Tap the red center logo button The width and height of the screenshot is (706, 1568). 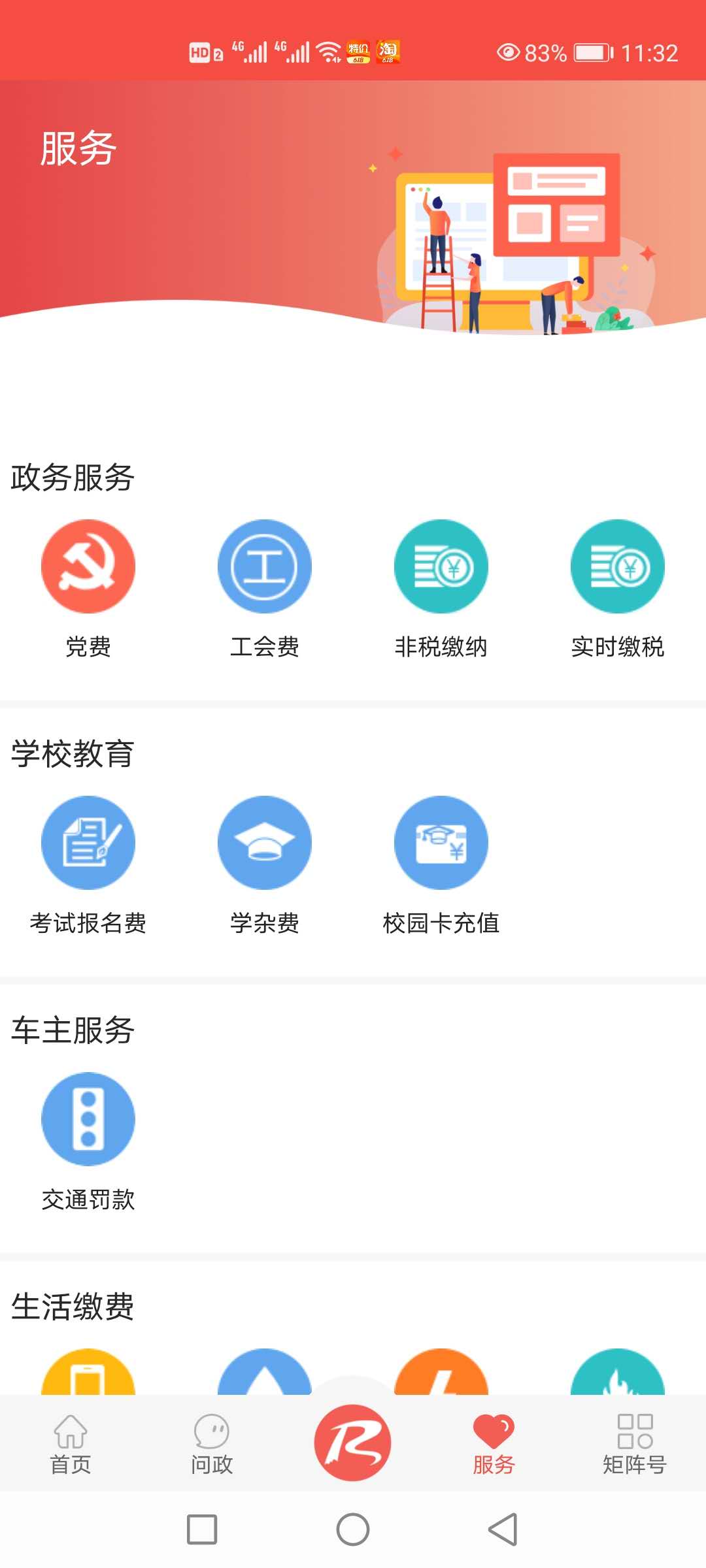click(353, 1443)
